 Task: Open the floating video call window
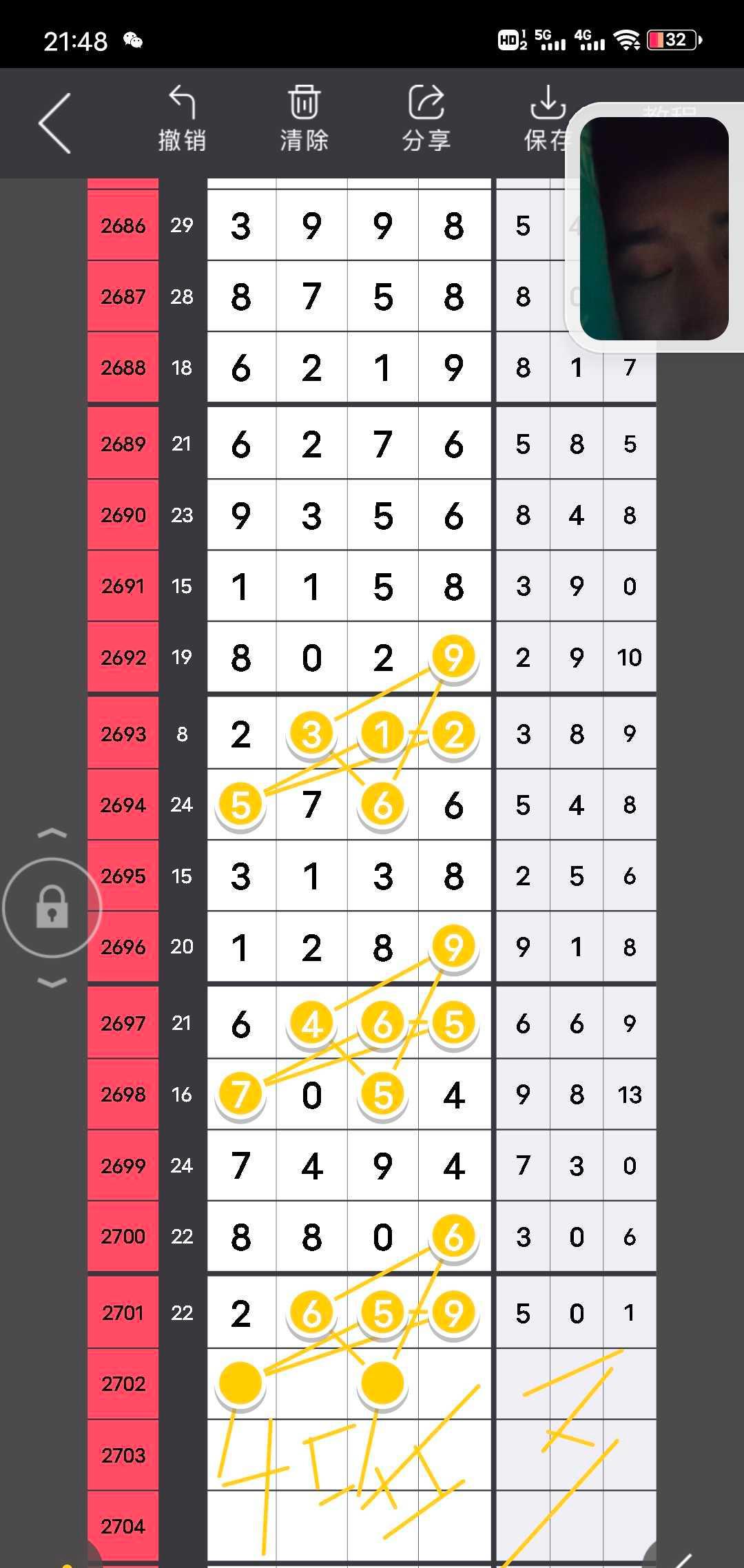pos(654,228)
